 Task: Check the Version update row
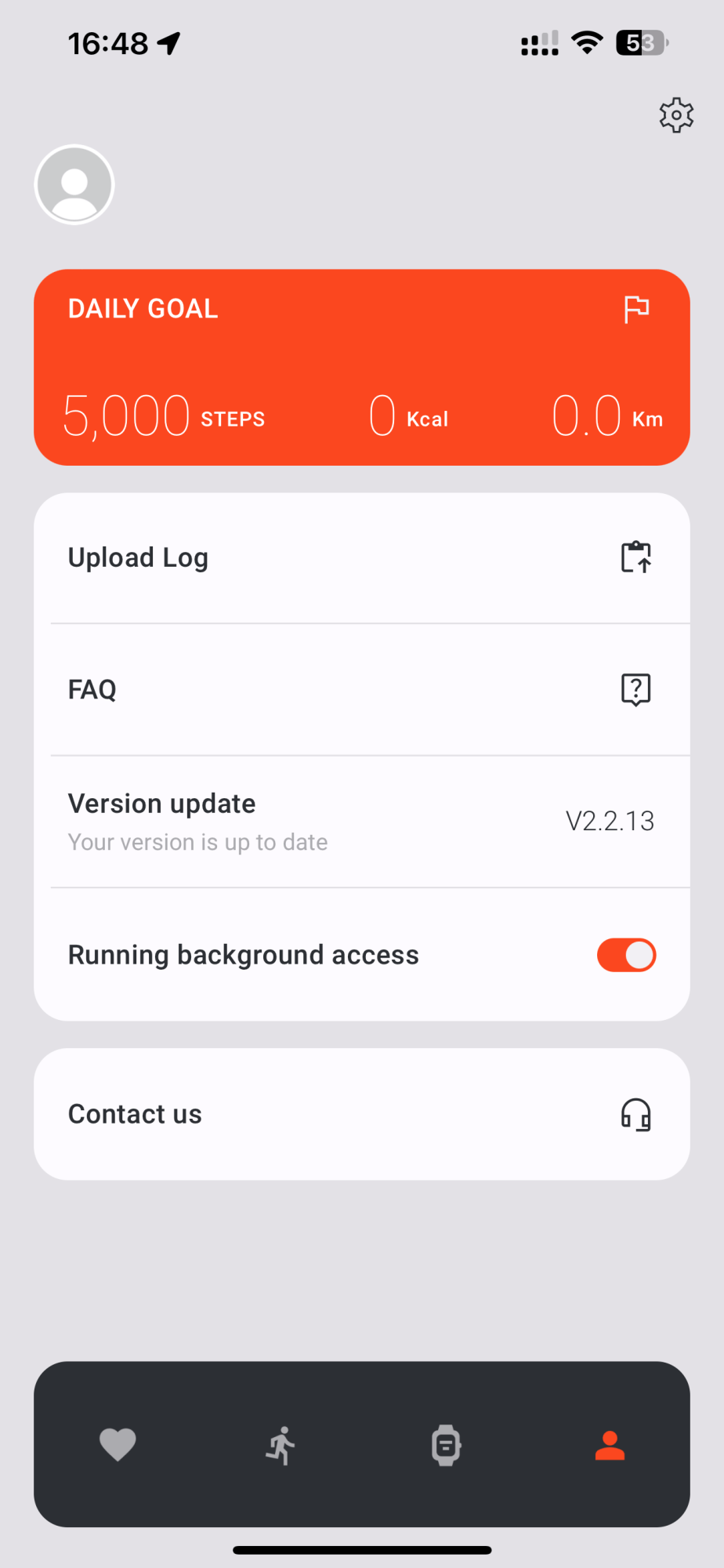click(x=361, y=821)
